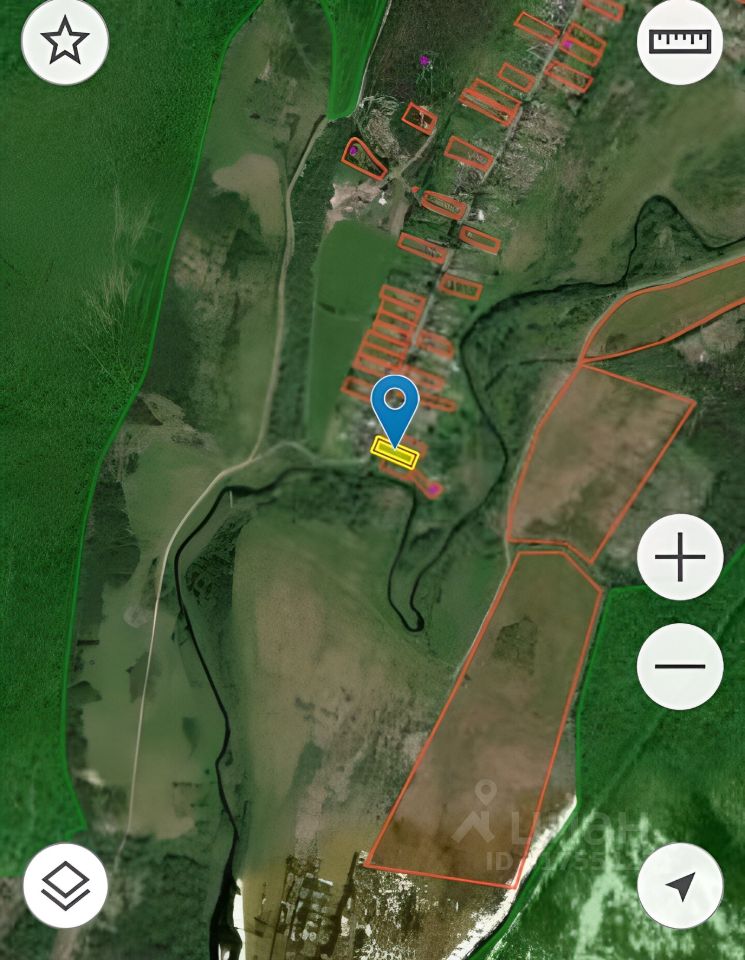The width and height of the screenshot is (745, 960).
Task: Open the map layers selector
Action: pyautogui.click(x=65, y=885)
